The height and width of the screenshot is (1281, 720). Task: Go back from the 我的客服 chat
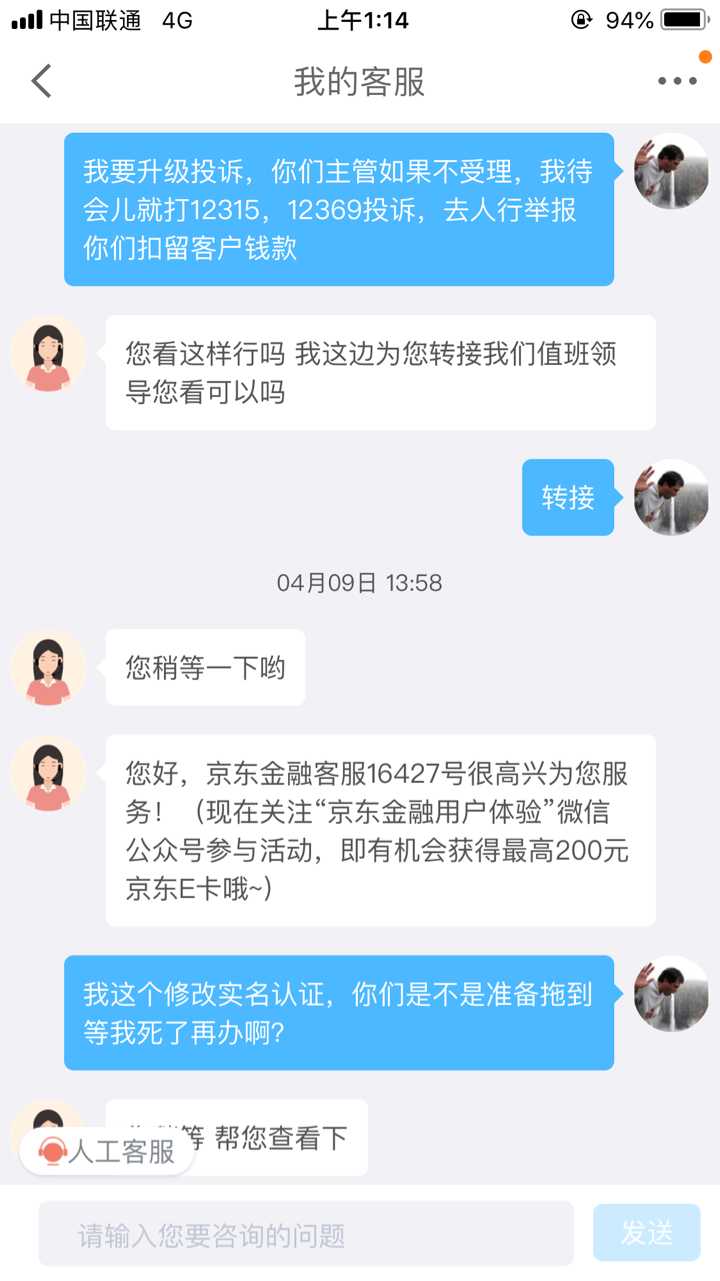click(41, 81)
